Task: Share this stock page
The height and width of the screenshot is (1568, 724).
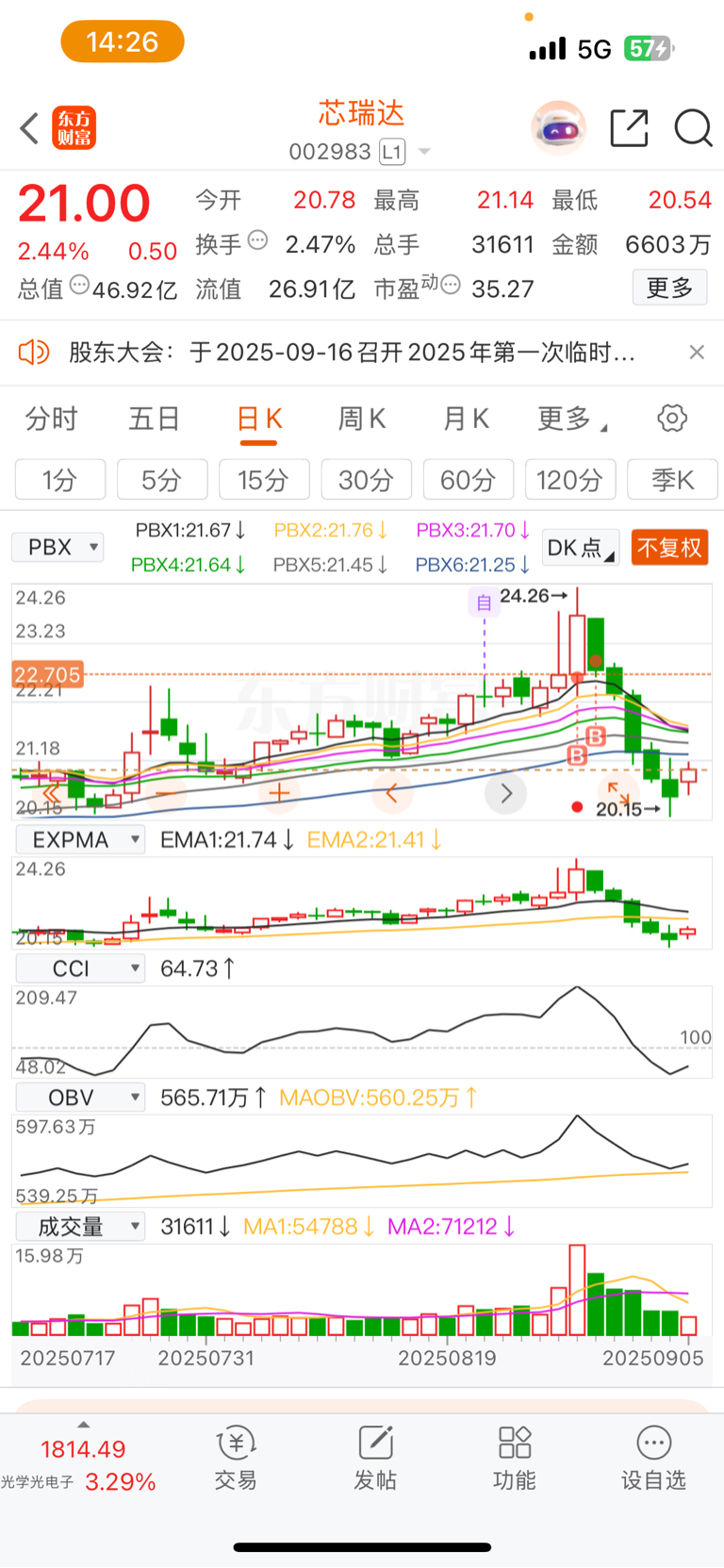Action: 629,128
